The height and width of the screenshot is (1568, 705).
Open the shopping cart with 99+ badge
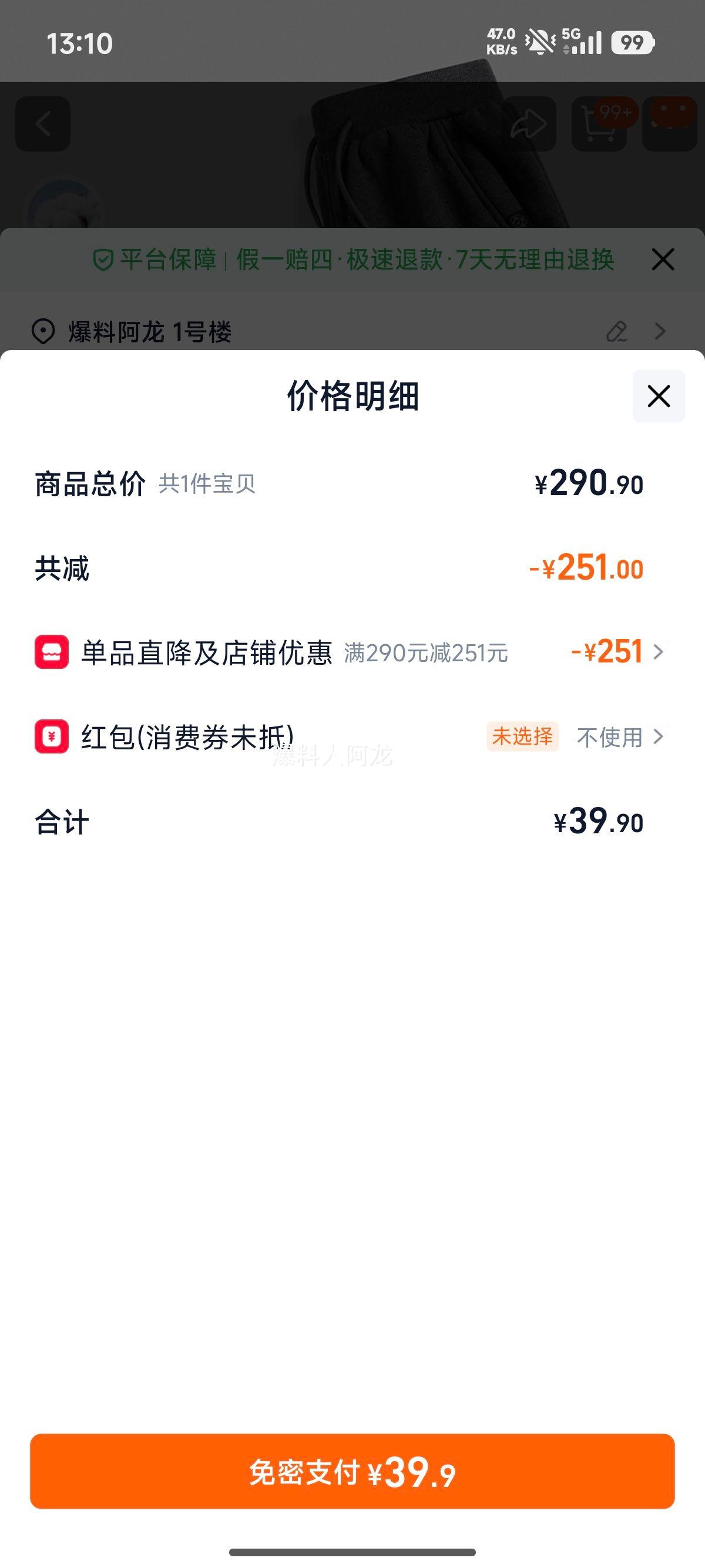[598, 126]
